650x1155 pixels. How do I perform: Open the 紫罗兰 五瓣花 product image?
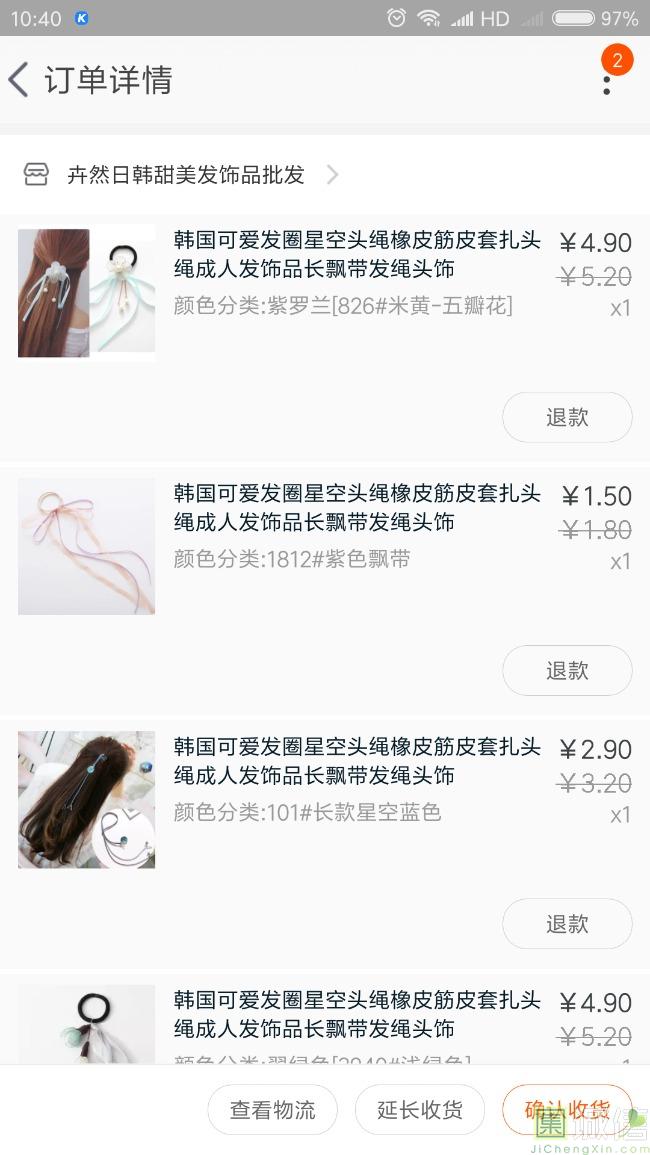(x=86, y=293)
